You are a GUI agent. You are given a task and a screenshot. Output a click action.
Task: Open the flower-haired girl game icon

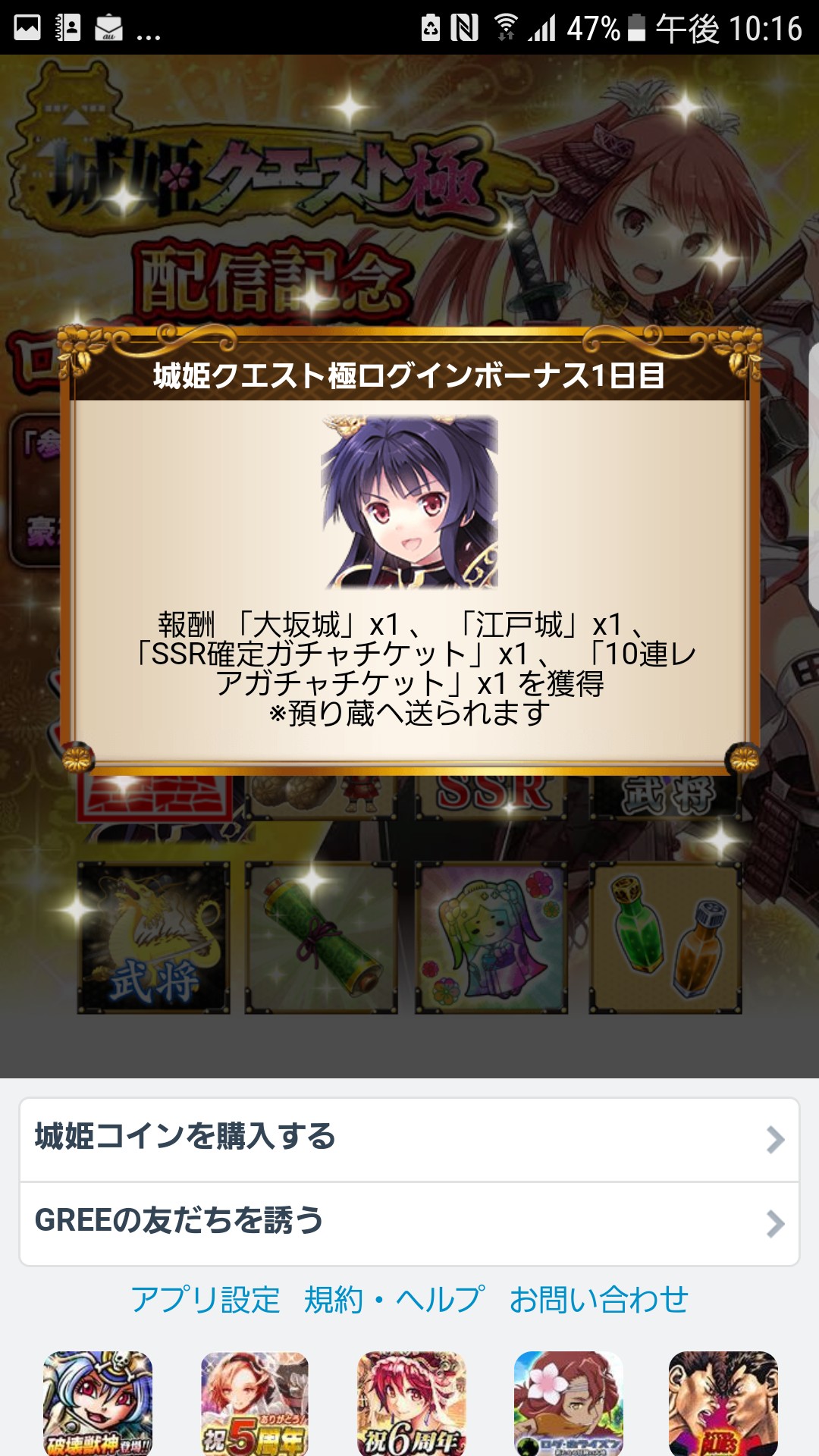coord(568,1403)
